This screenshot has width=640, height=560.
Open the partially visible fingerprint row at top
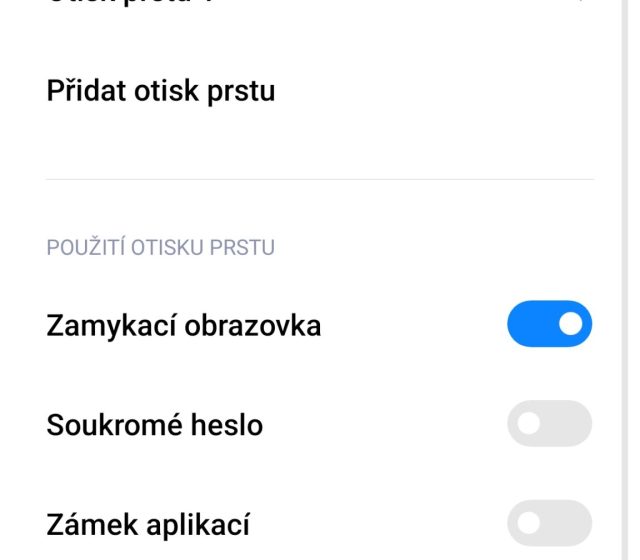(300, 5)
